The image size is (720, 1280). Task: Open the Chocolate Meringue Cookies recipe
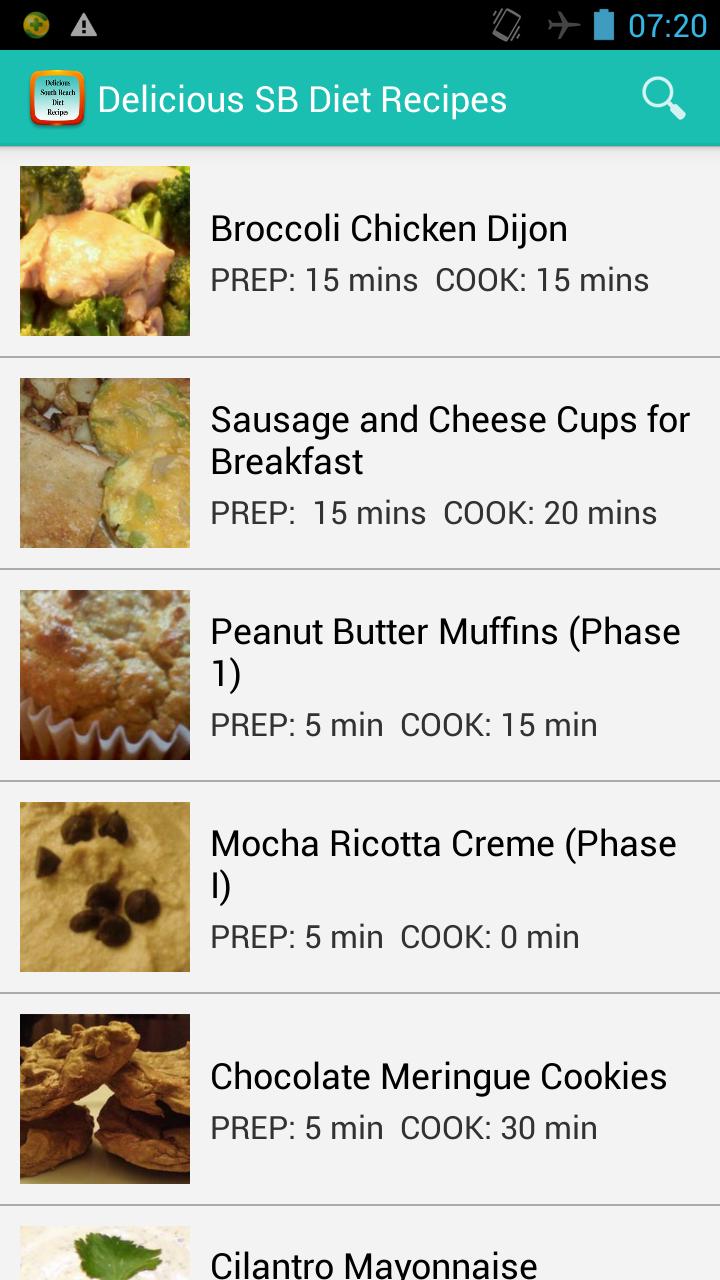pyautogui.click(x=437, y=1076)
